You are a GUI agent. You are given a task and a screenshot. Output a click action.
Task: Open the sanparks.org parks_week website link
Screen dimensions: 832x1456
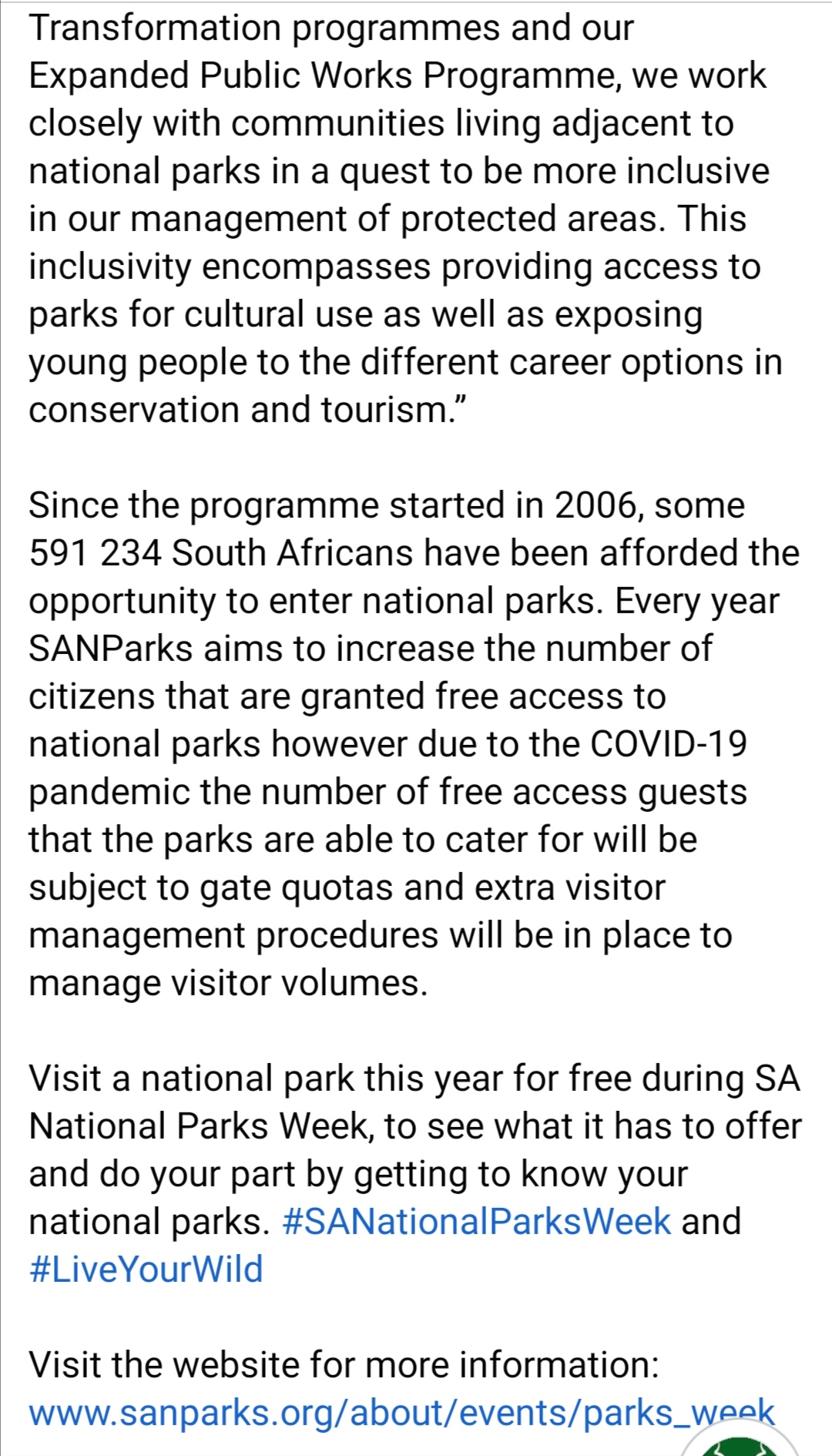tap(401, 1413)
